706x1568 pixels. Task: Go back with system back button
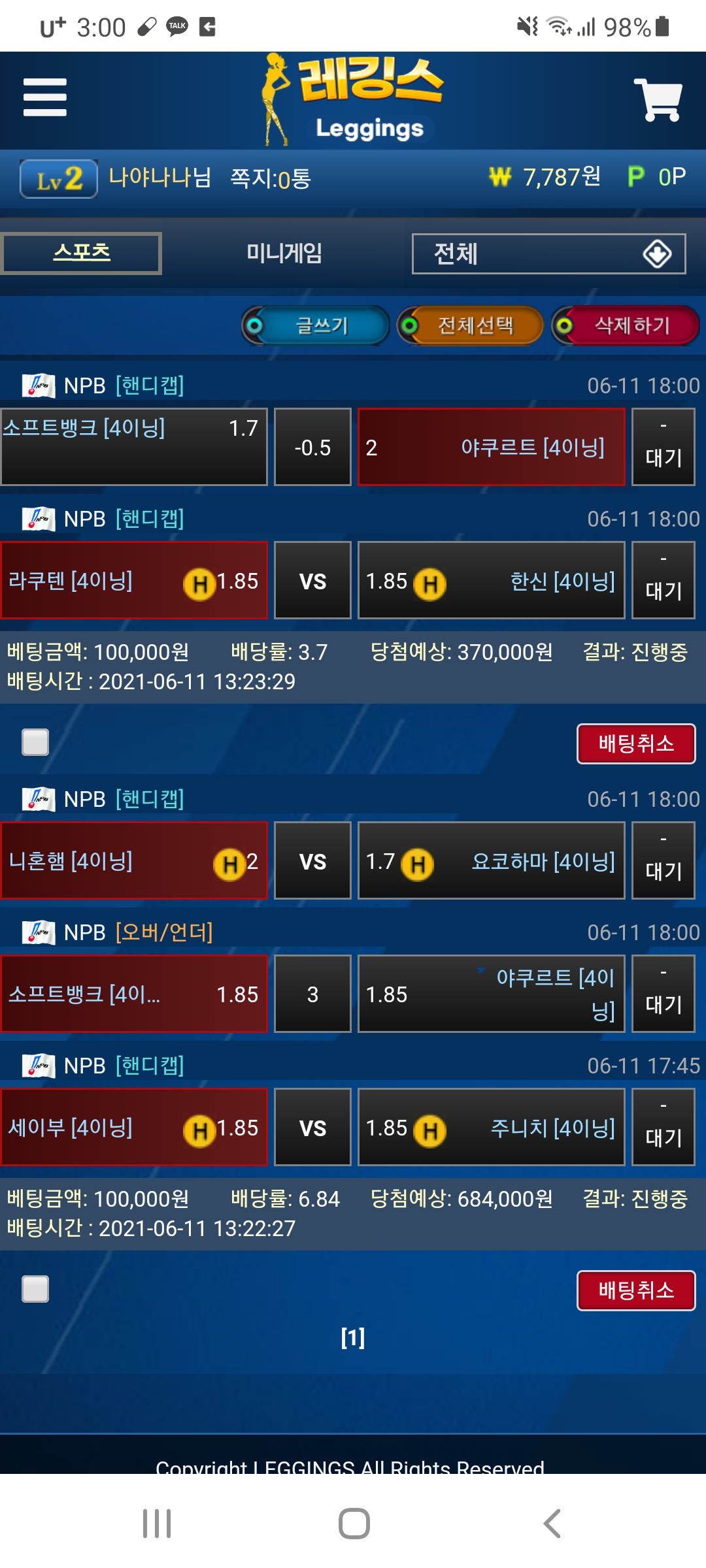(x=552, y=1524)
